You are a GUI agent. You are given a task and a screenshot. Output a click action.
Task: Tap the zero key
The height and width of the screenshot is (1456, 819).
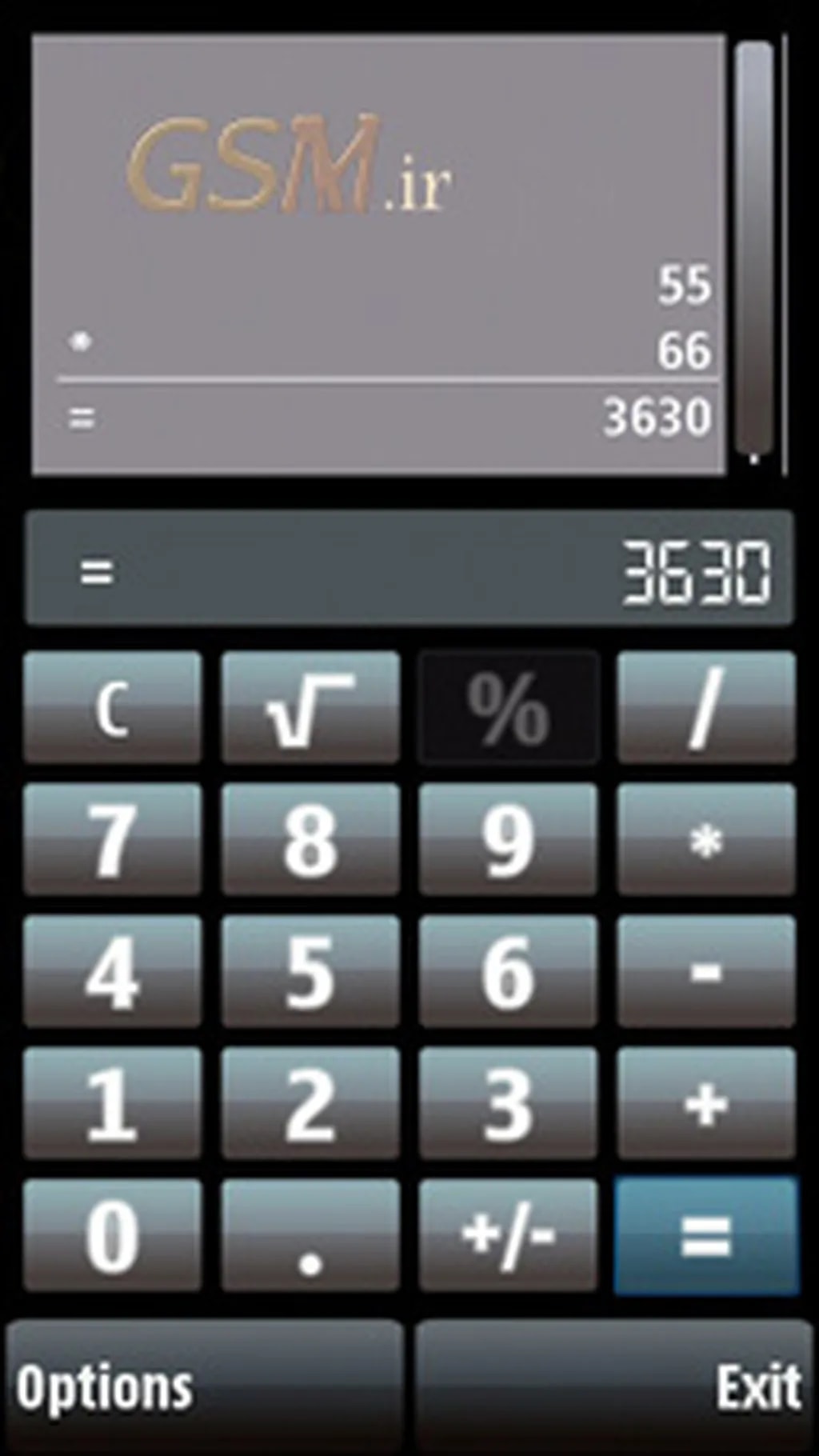(x=112, y=1234)
